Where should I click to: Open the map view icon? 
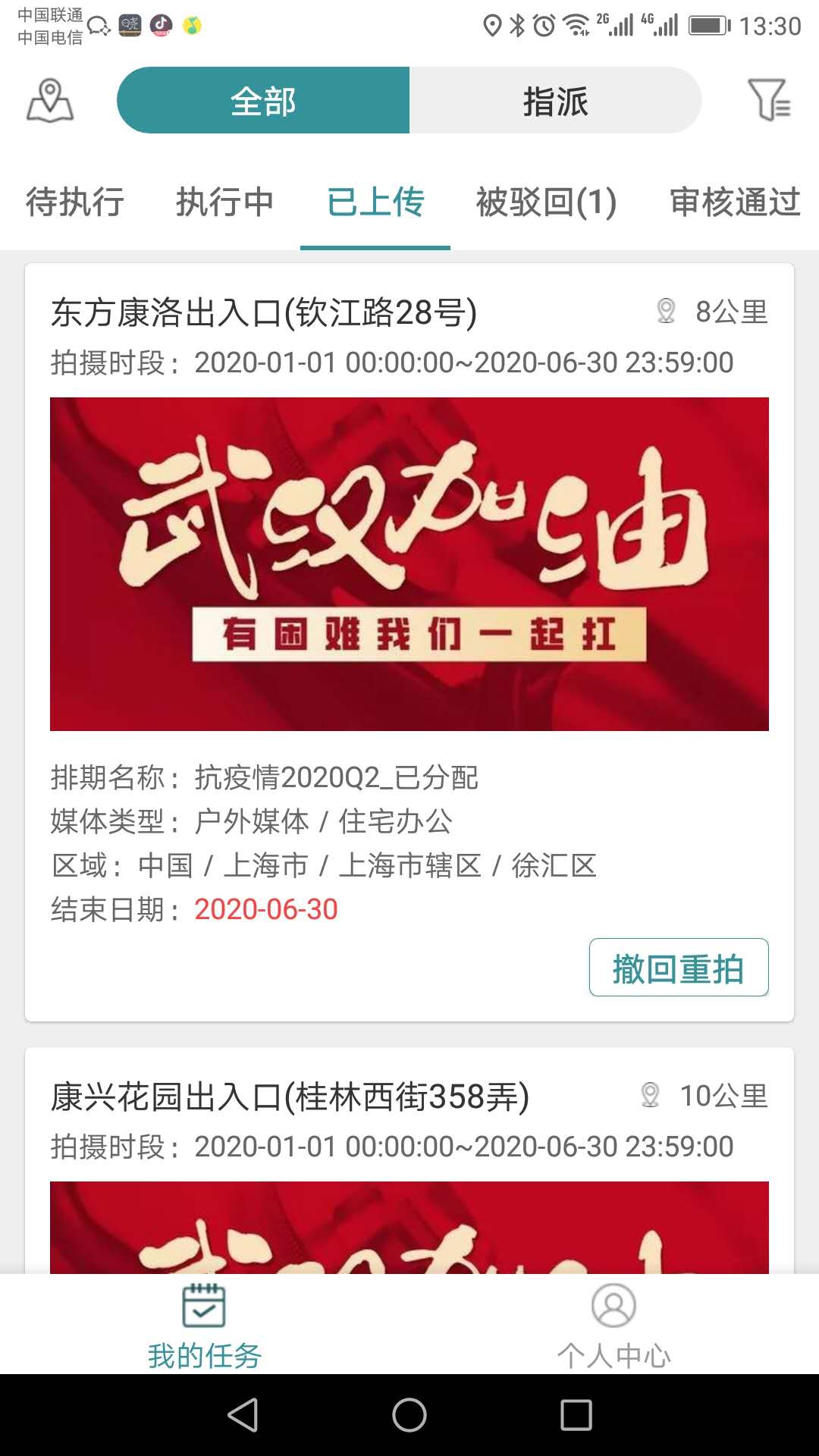(x=50, y=101)
